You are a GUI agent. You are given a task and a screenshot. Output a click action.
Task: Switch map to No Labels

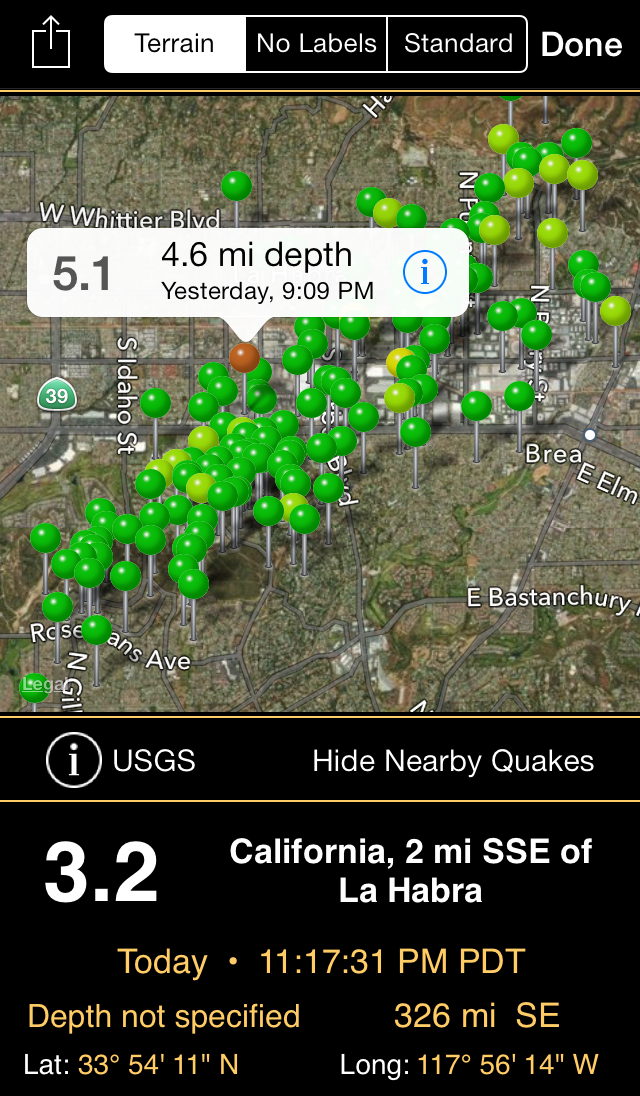point(316,43)
